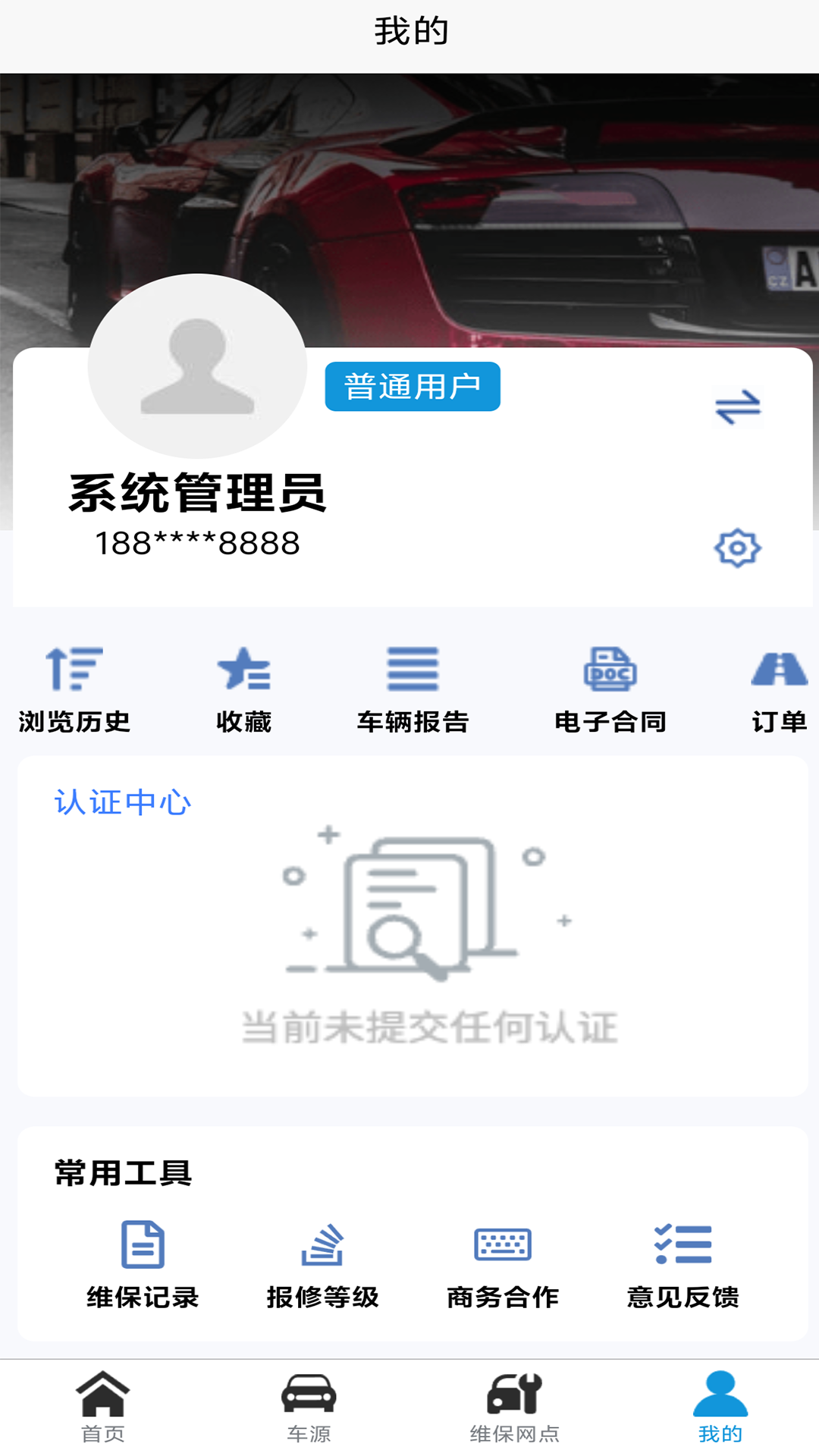Open the settings gear icon
The width and height of the screenshot is (819, 1456).
[x=736, y=548]
